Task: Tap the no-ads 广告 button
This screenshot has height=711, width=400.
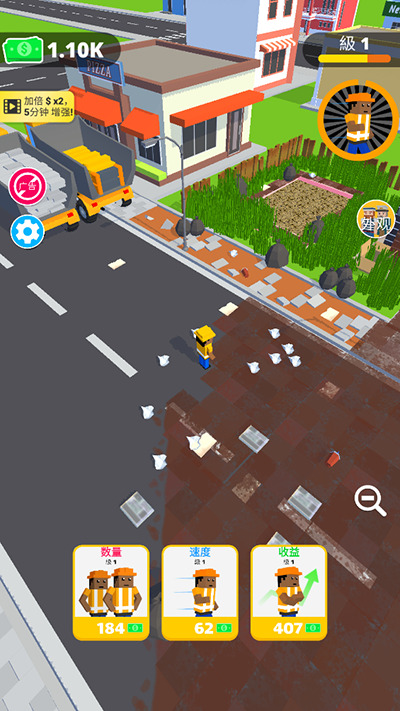Action: click(x=27, y=186)
